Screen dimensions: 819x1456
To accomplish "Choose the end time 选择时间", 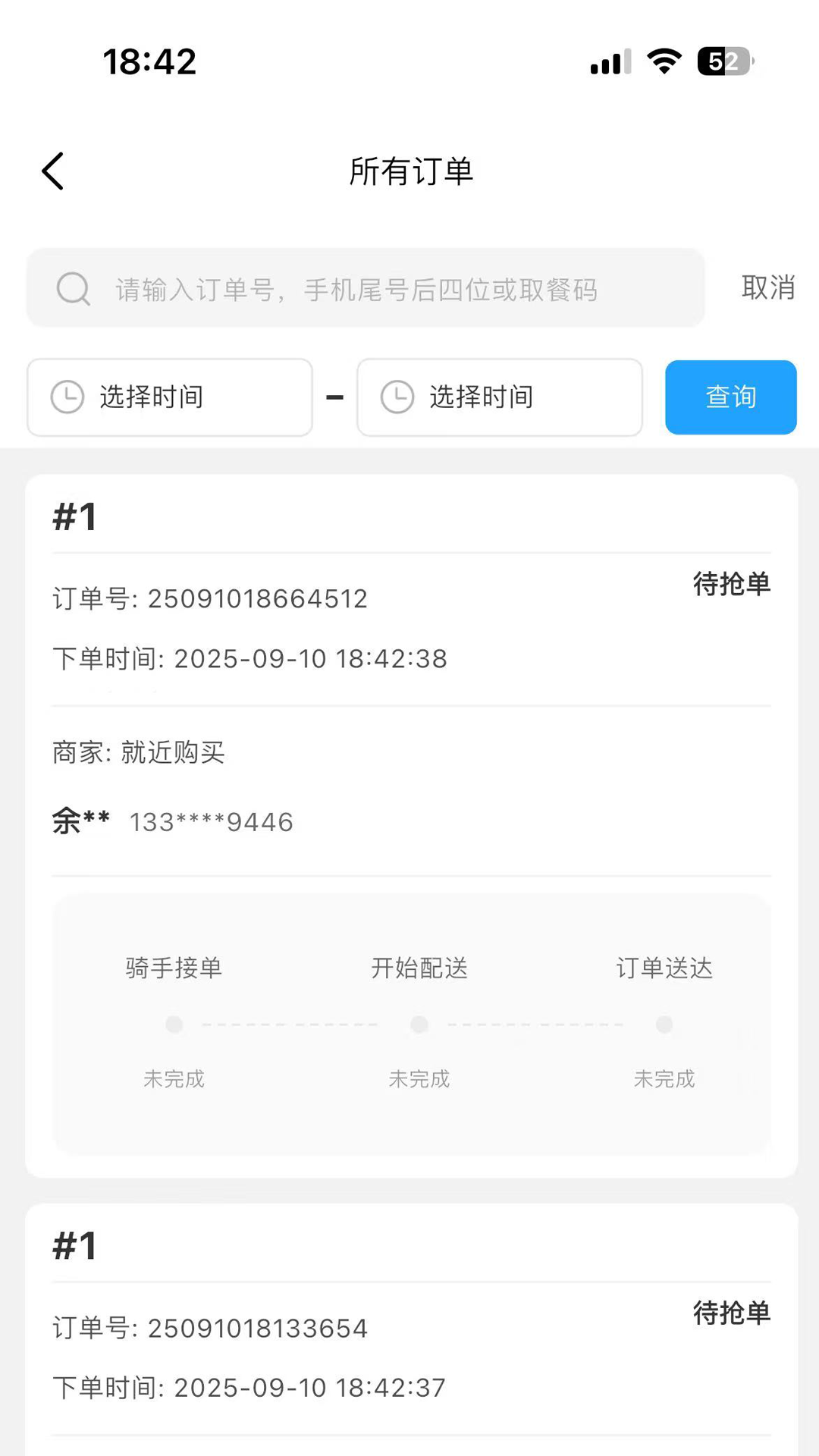I will coord(500,397).
